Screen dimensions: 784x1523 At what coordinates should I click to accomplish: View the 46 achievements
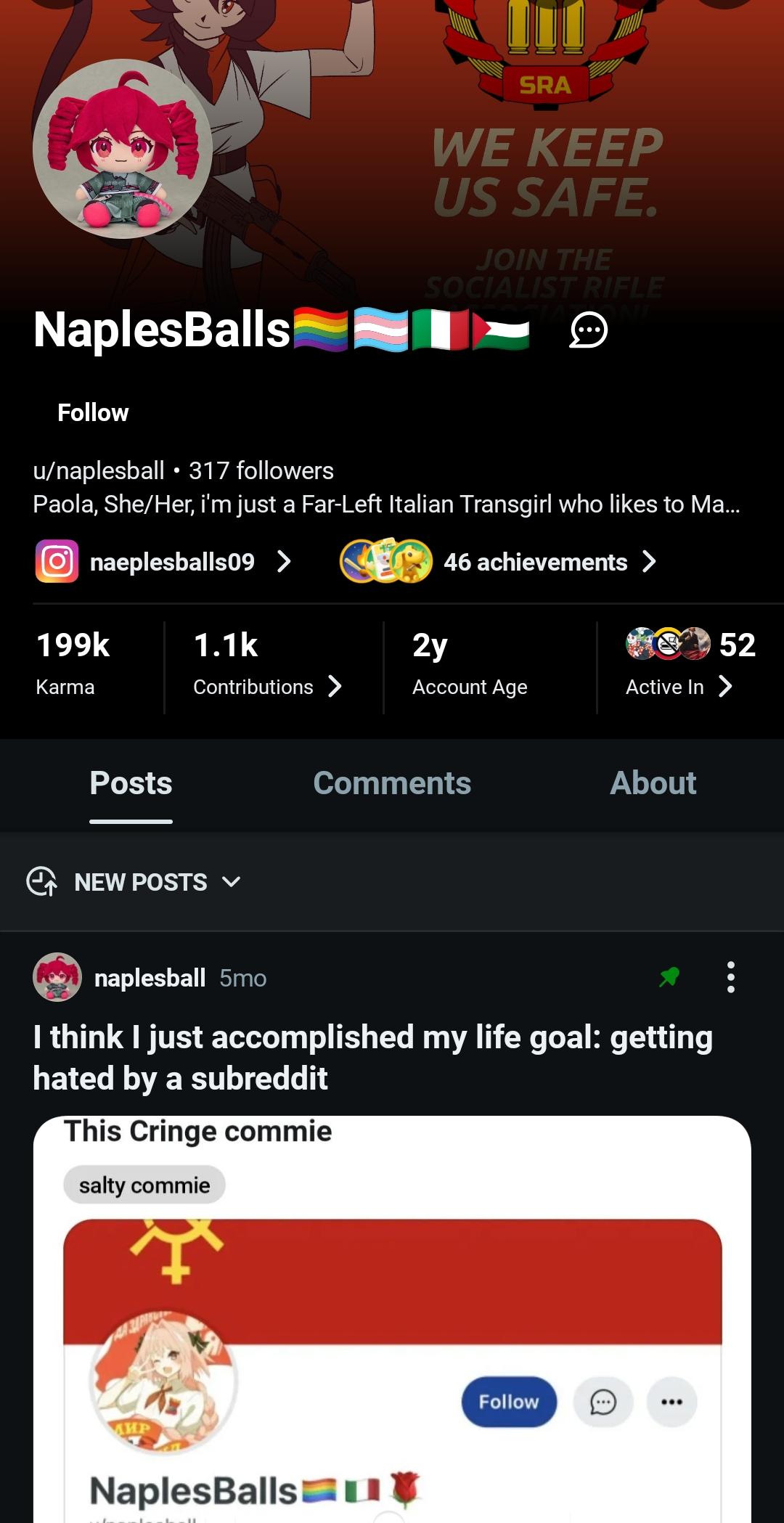point(498,562)
